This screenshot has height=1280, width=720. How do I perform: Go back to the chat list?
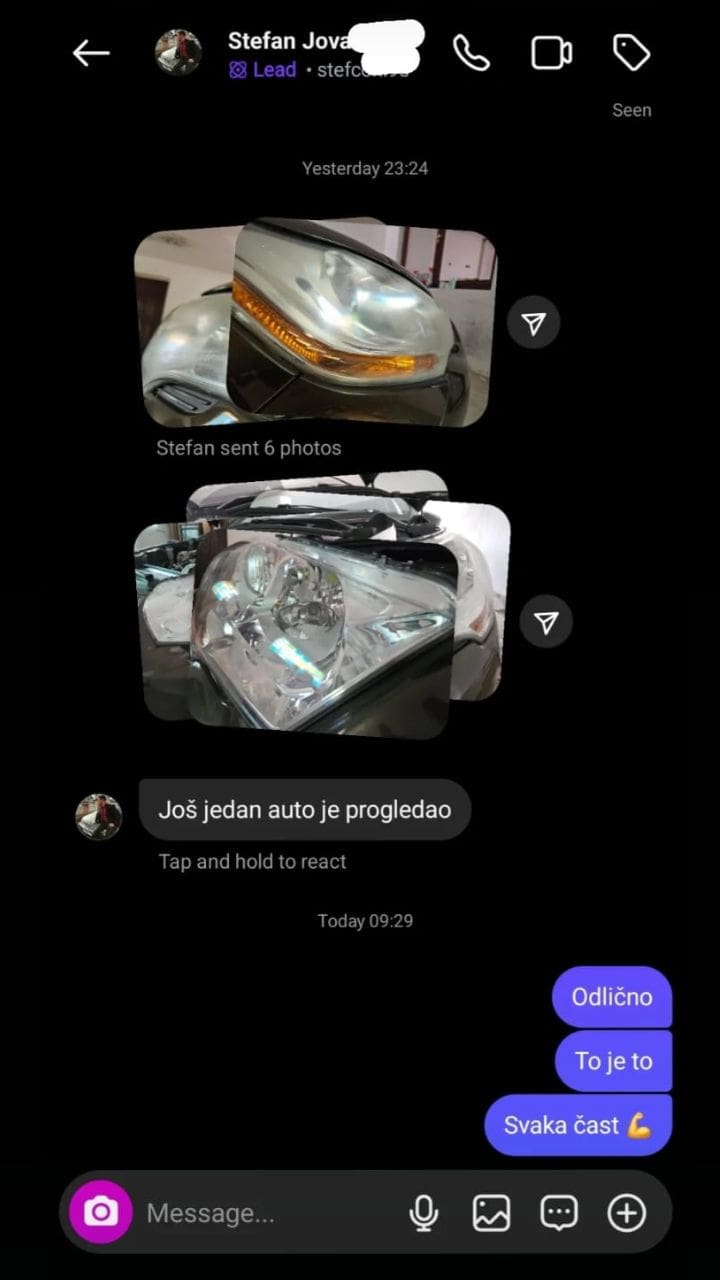point(91,53)
